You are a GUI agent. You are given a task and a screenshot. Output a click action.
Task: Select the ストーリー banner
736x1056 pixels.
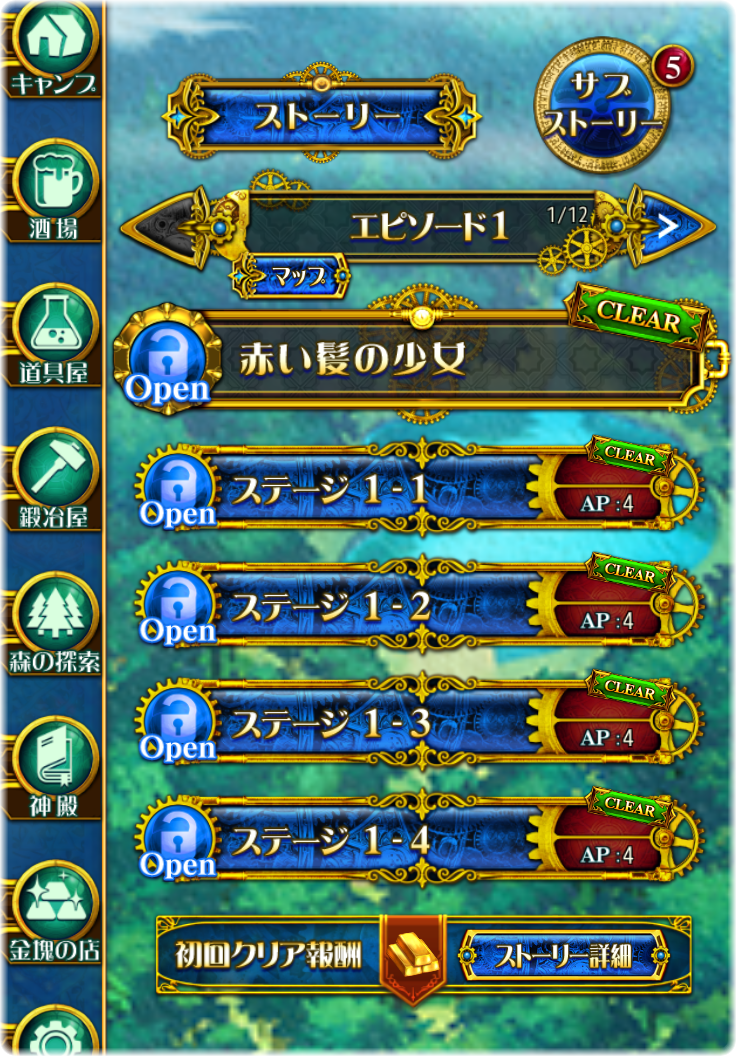coord(327,116)
